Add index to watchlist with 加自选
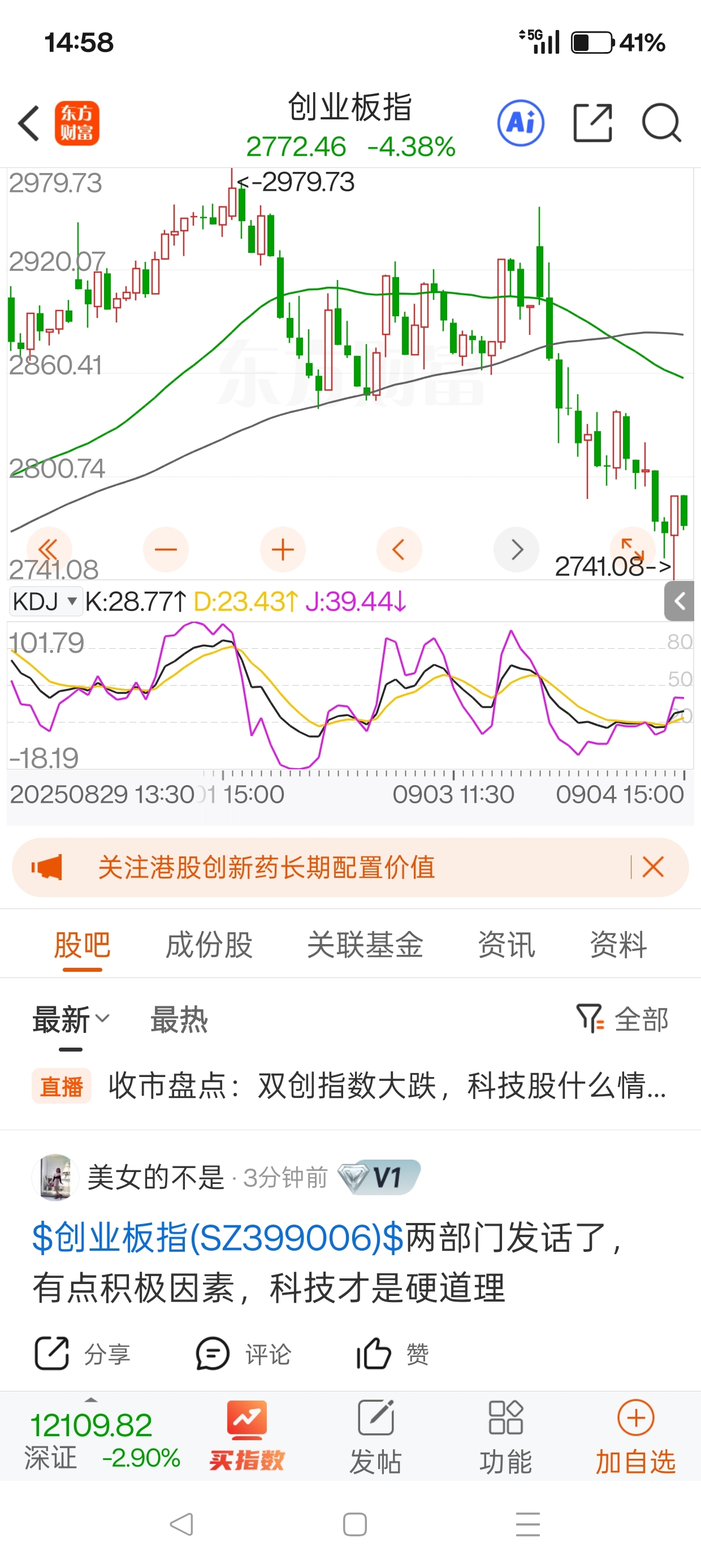 click(x=635, y=1437)
